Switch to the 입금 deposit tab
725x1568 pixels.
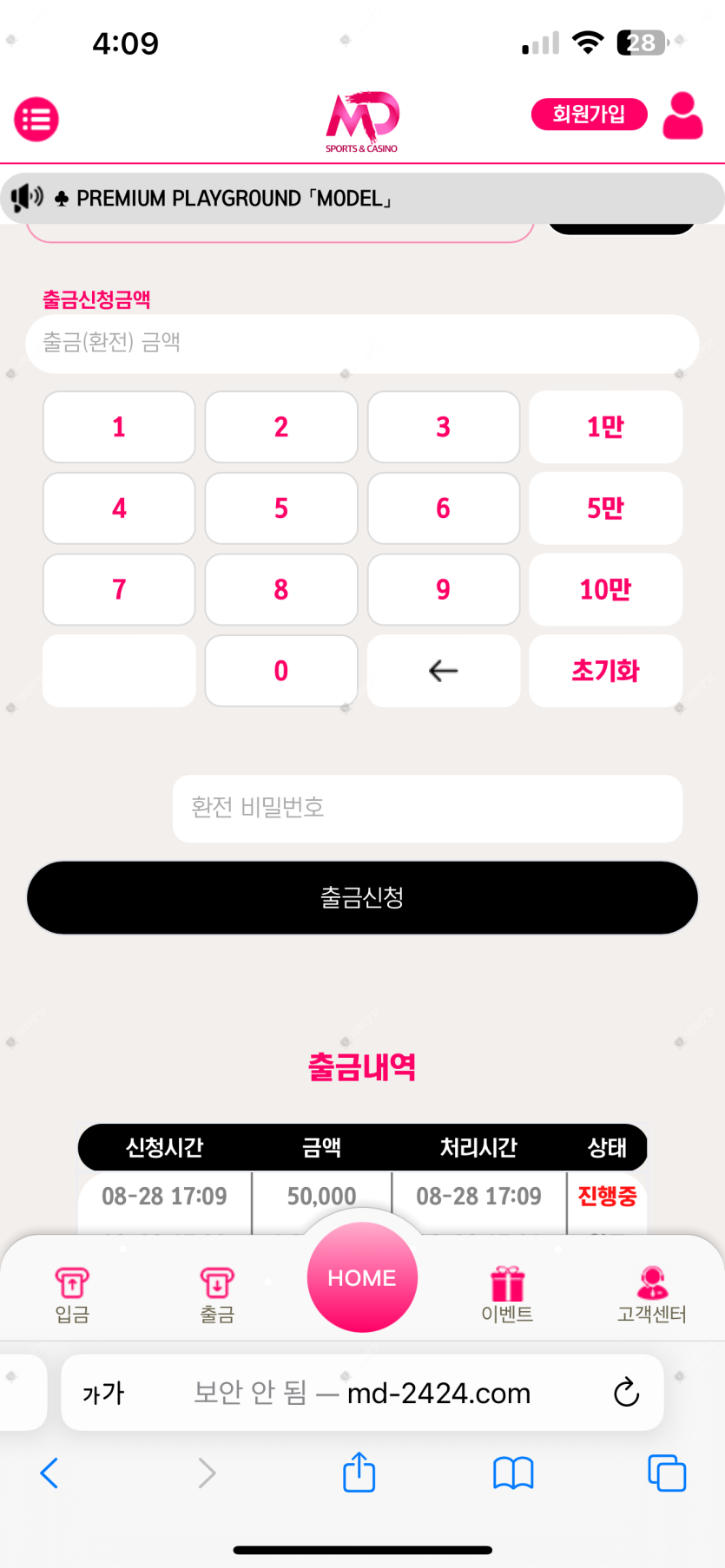point(72,1294)
